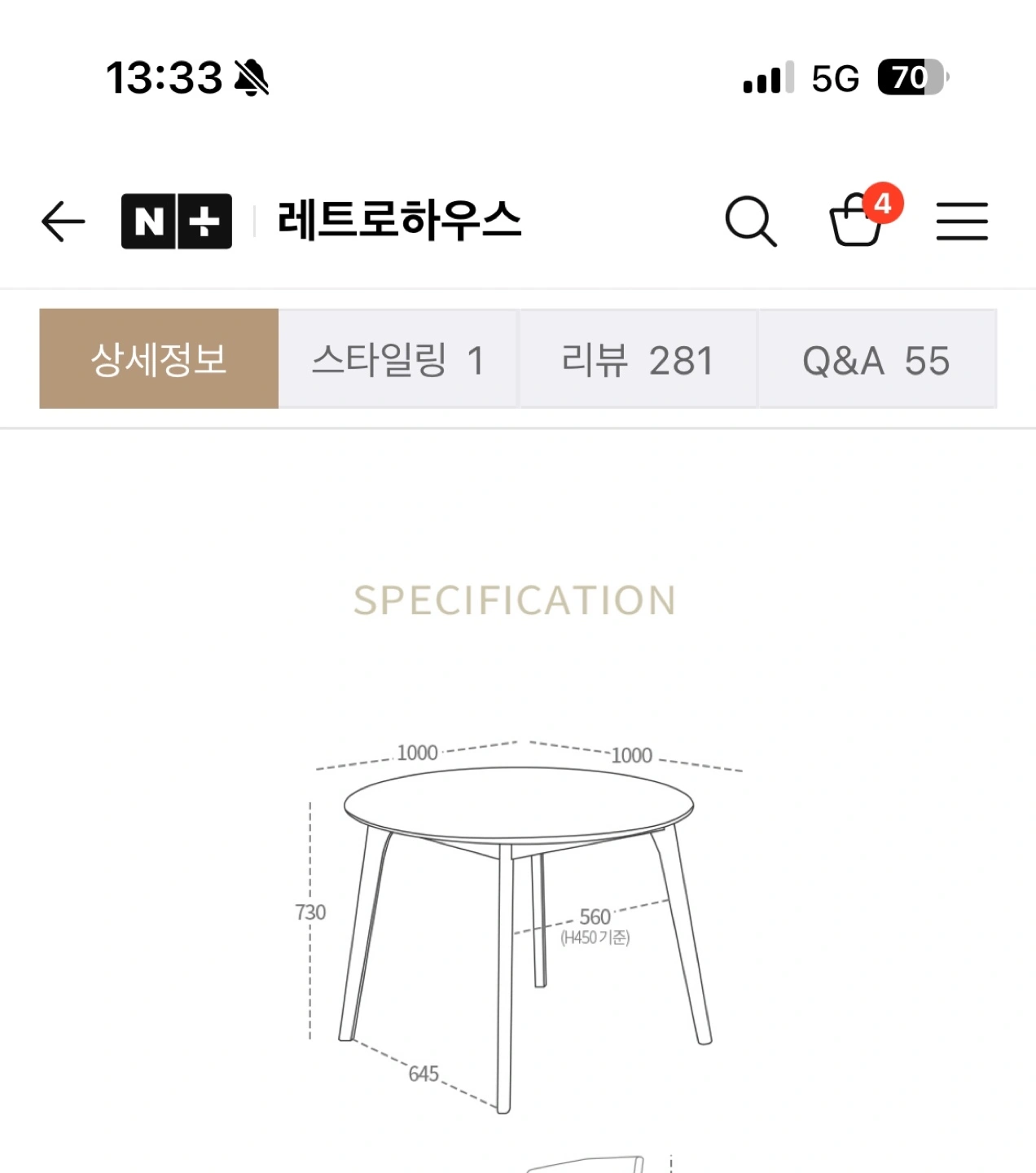
Task: Open the Q&A 55 tab
Action: tap(877, 359)
